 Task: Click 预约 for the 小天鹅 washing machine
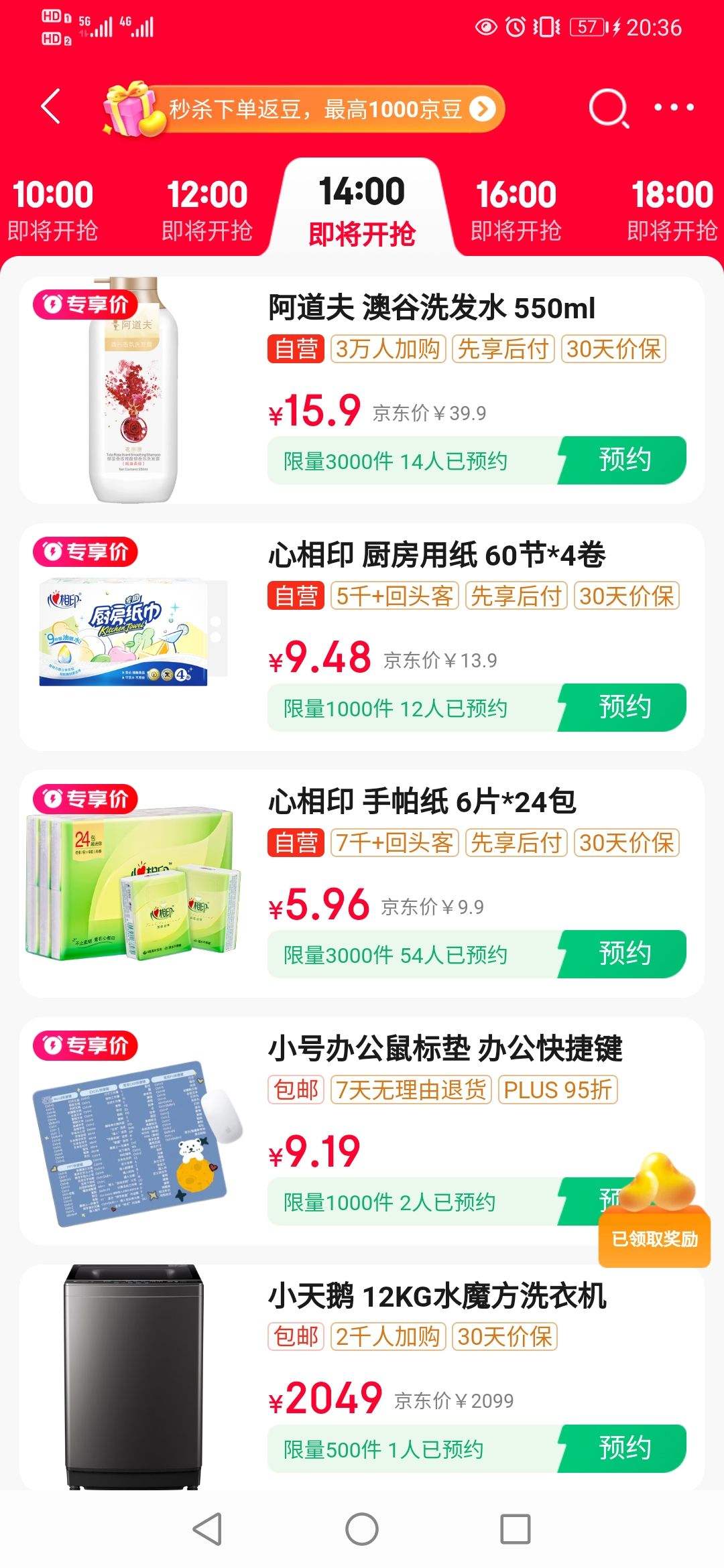(626, 1444)
